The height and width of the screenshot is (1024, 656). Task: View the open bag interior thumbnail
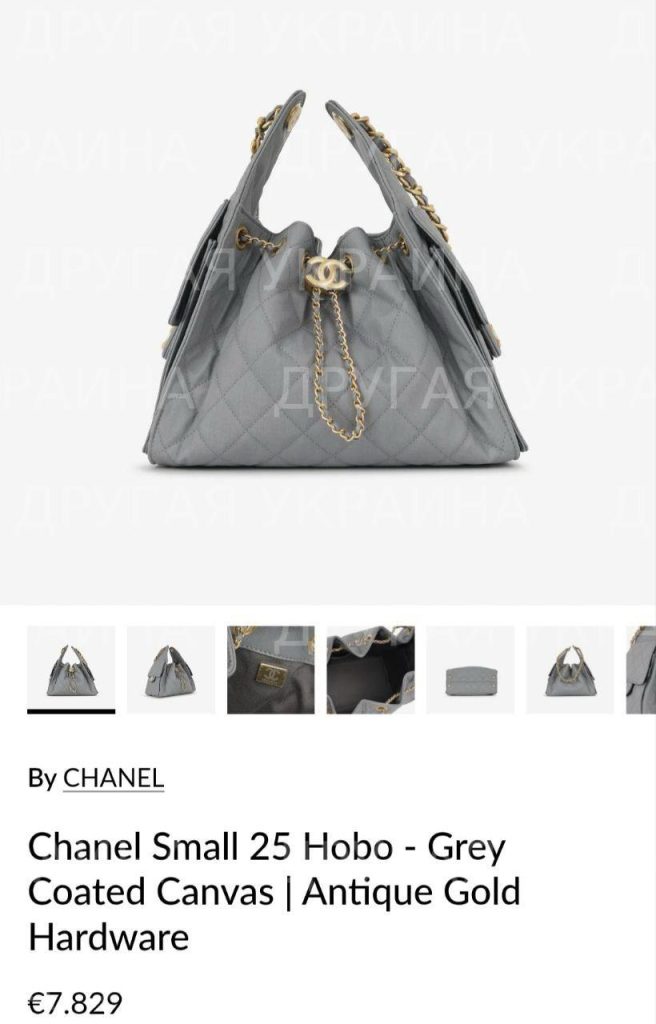370,670
